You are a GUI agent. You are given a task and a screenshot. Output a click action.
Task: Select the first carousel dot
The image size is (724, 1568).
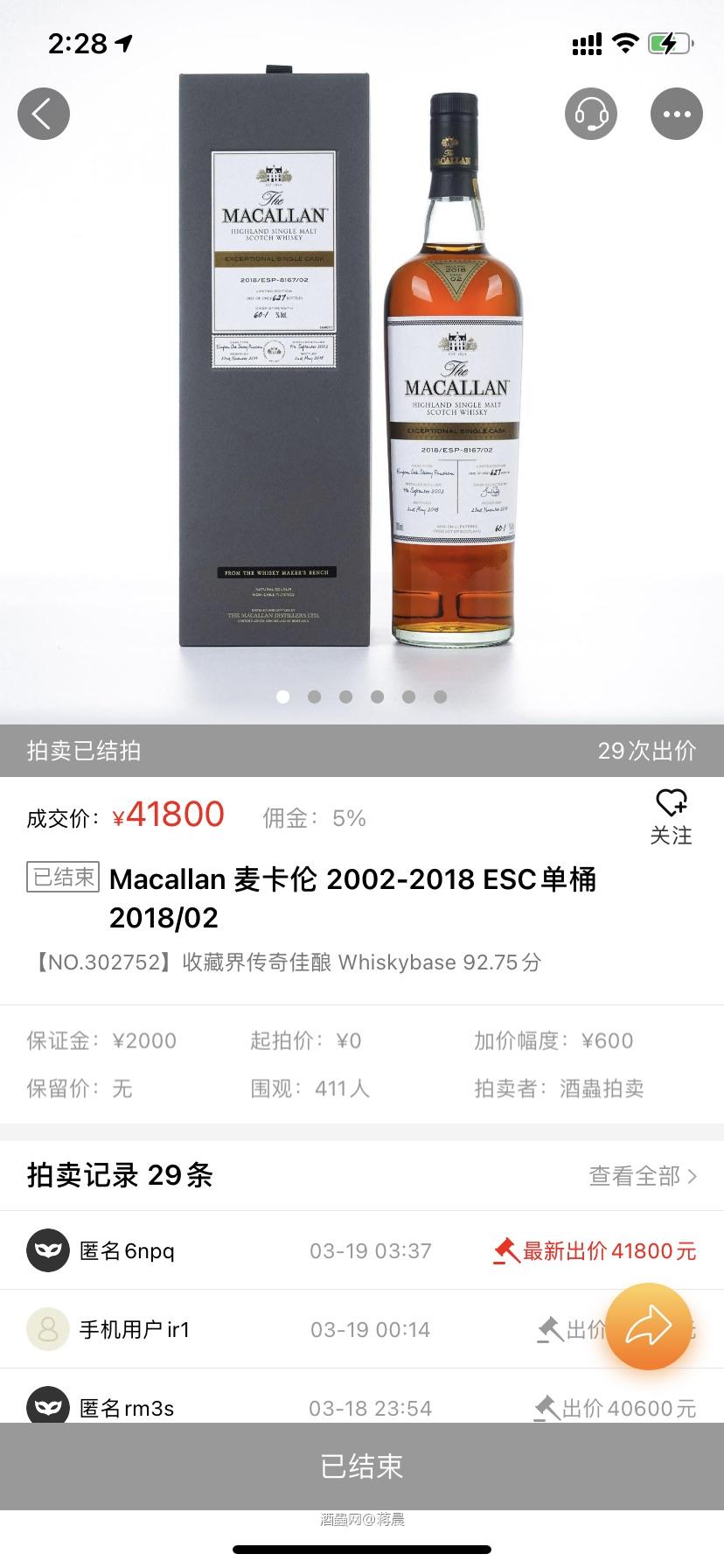tap(282, 697)
